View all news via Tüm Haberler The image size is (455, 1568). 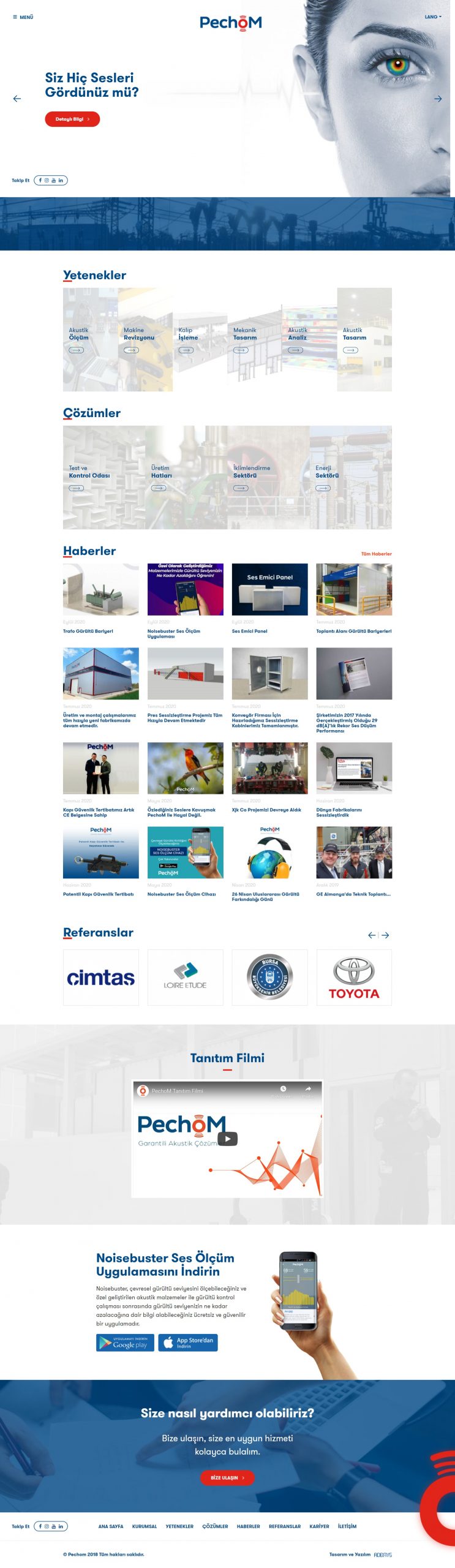click(376, 554)
